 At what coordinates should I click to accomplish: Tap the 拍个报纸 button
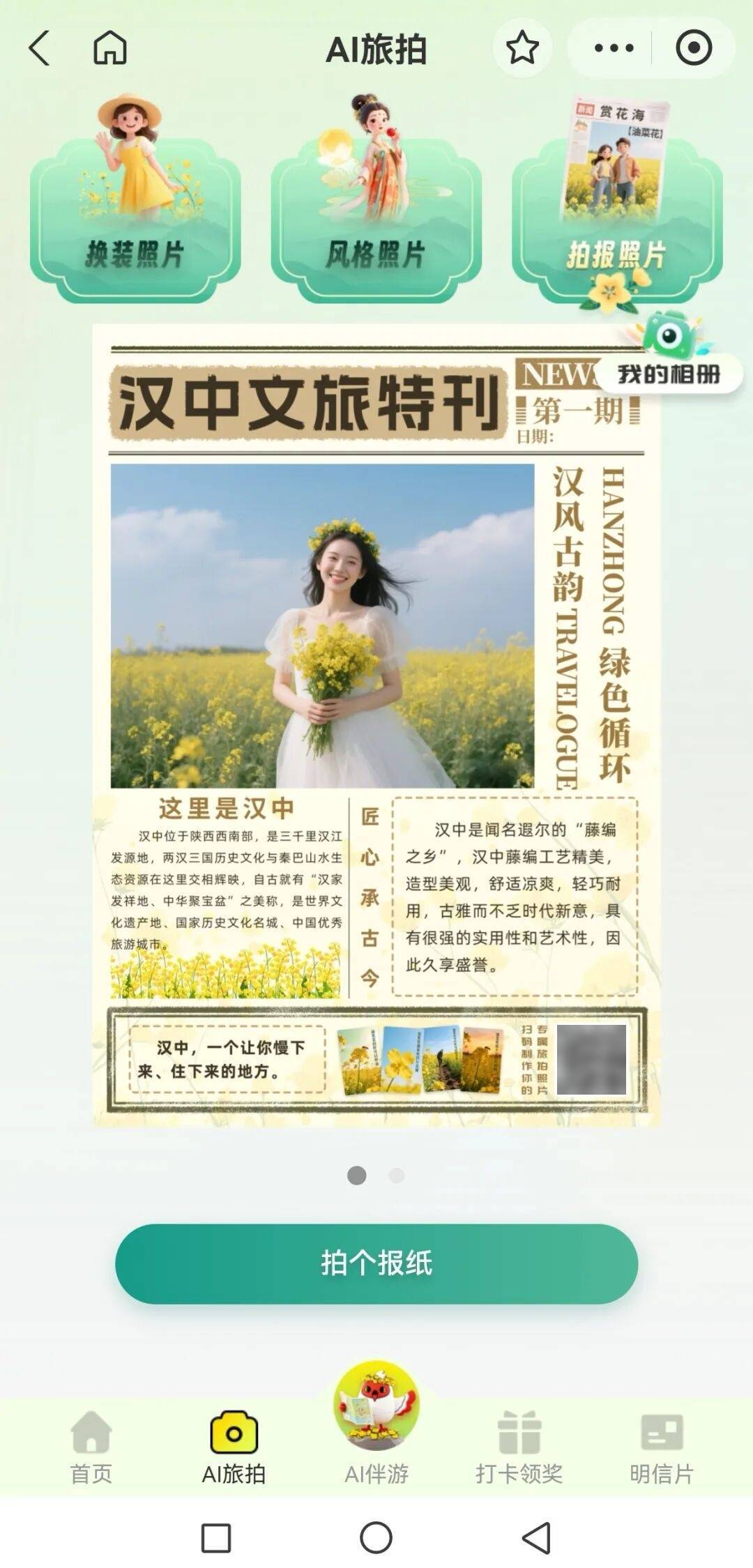376,1263
